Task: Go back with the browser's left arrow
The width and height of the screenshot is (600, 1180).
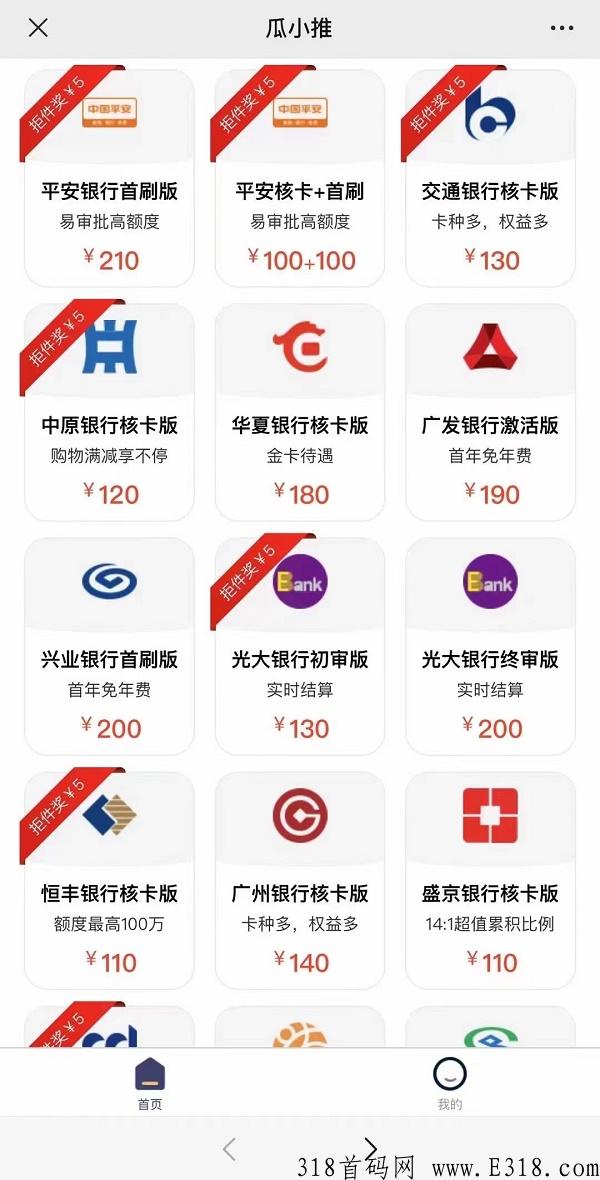Action: (x=230, y=1148)
